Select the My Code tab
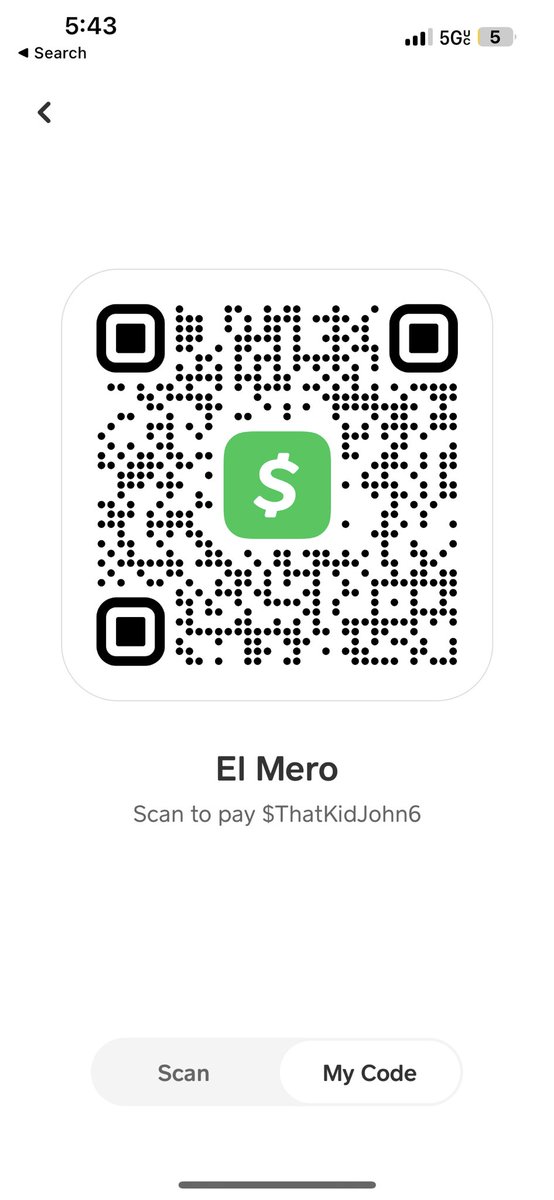 coord(369,1074)
